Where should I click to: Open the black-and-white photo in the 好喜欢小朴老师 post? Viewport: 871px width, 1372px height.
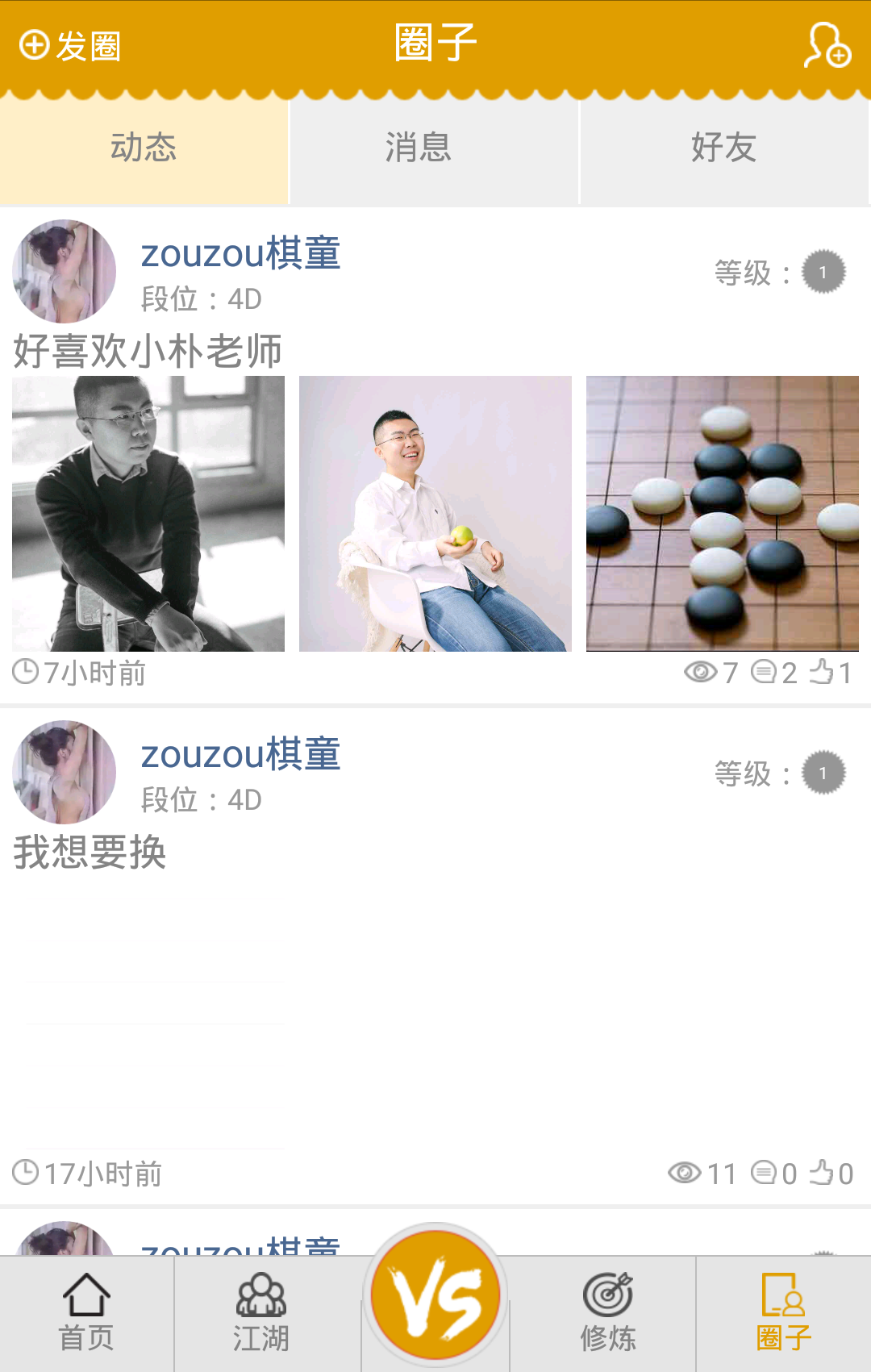[x=148, y=514]
